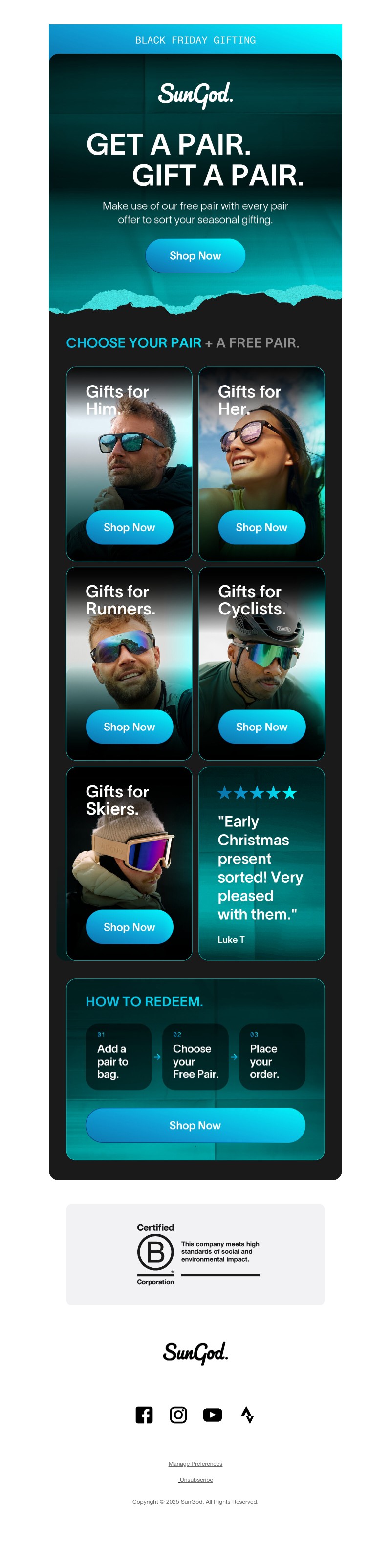The image size is (391, 1568).
Task: Shop Now for Gifts for Cyclists
Action: point(261,727)
